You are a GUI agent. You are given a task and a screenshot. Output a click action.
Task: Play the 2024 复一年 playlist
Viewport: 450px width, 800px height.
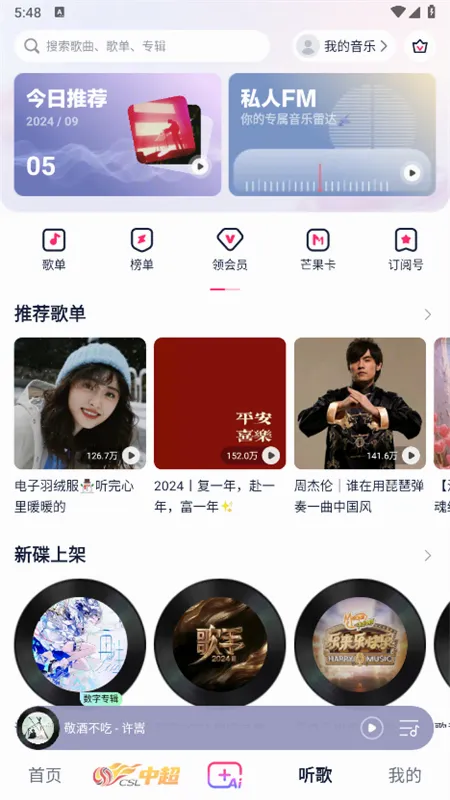tap(271, 455)
